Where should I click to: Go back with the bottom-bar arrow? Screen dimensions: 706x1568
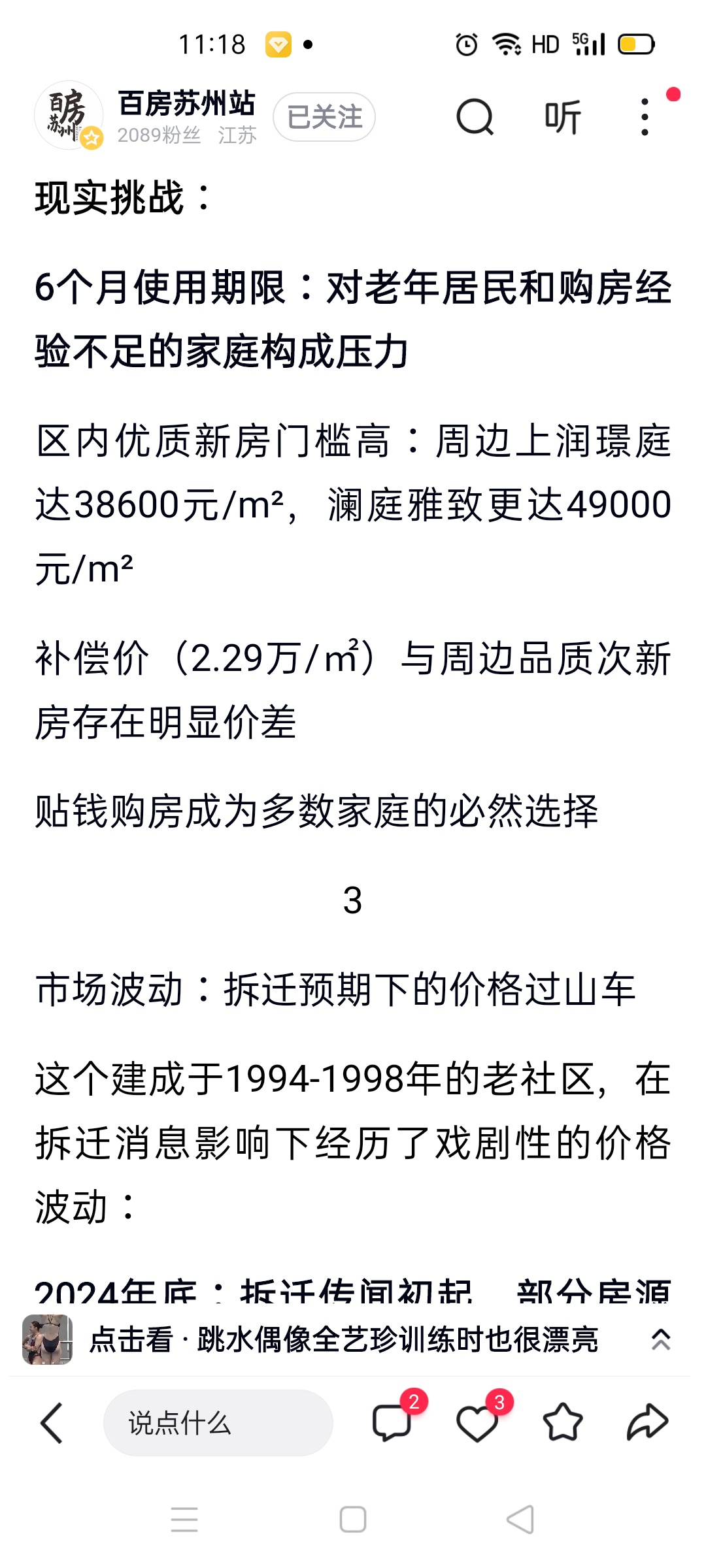tap(51, 1422)
